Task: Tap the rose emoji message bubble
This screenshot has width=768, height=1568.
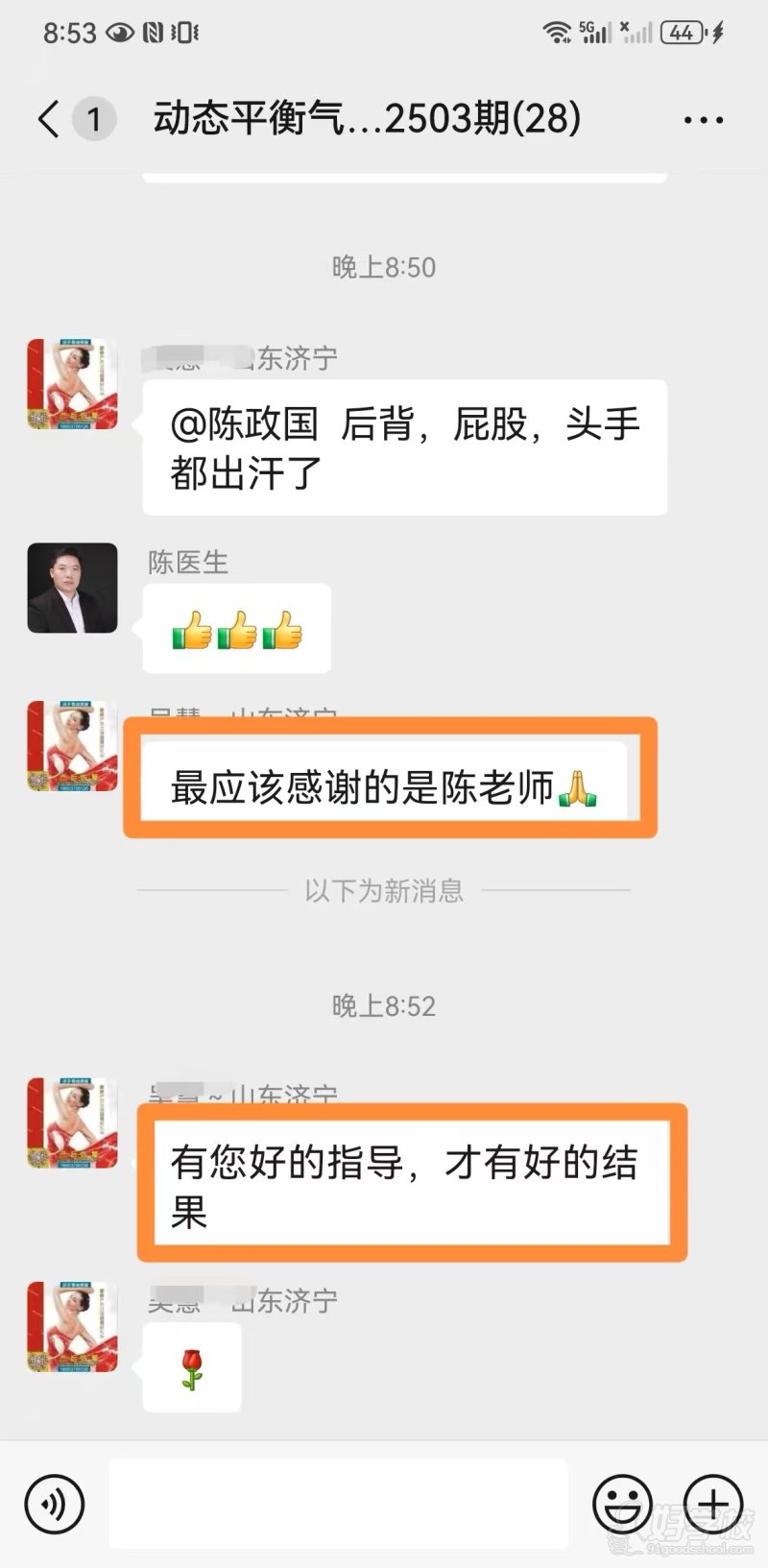Action: (x=191, y=1367)
